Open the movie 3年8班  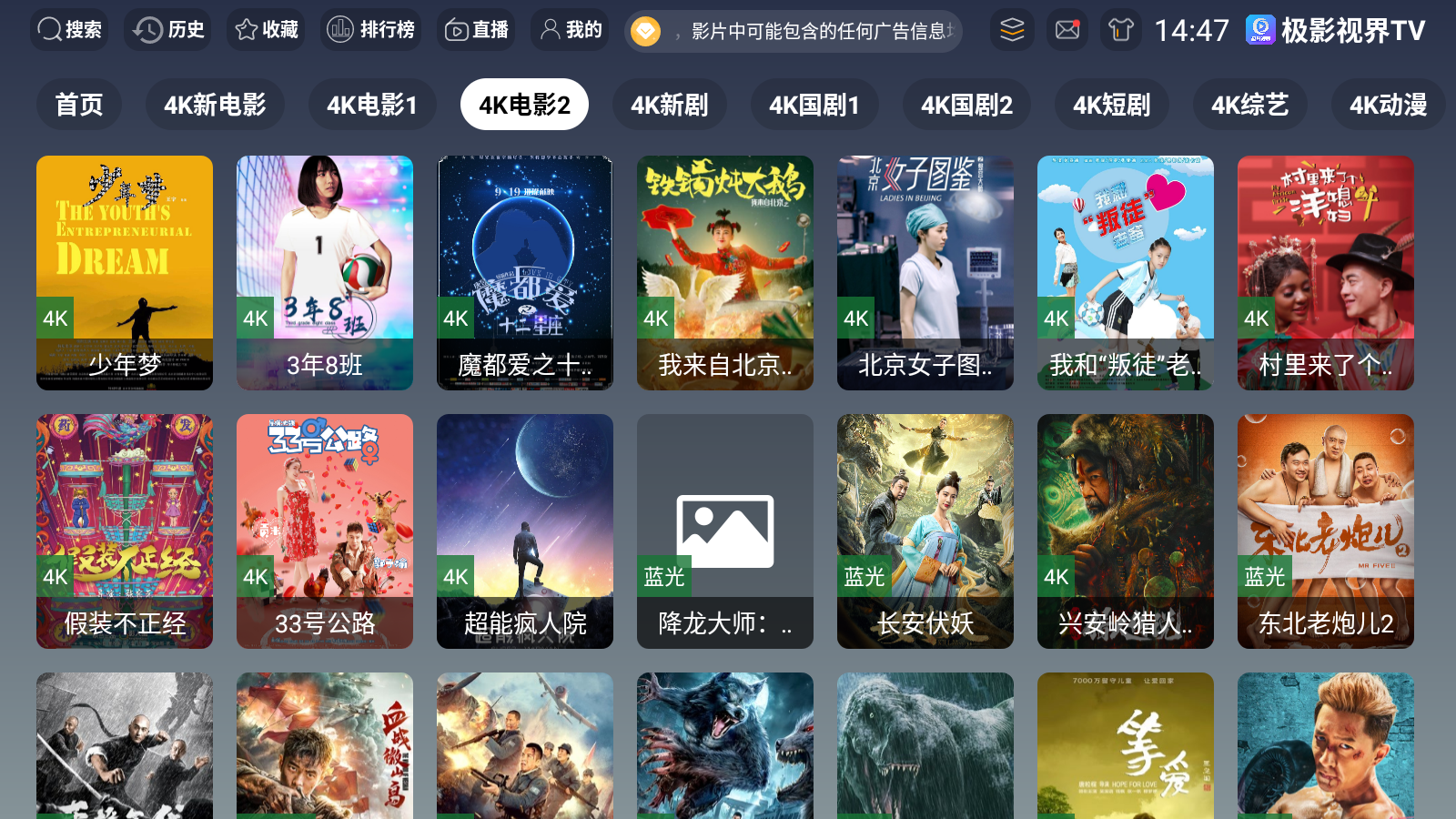pyautogui.click(x=325, y=273)
